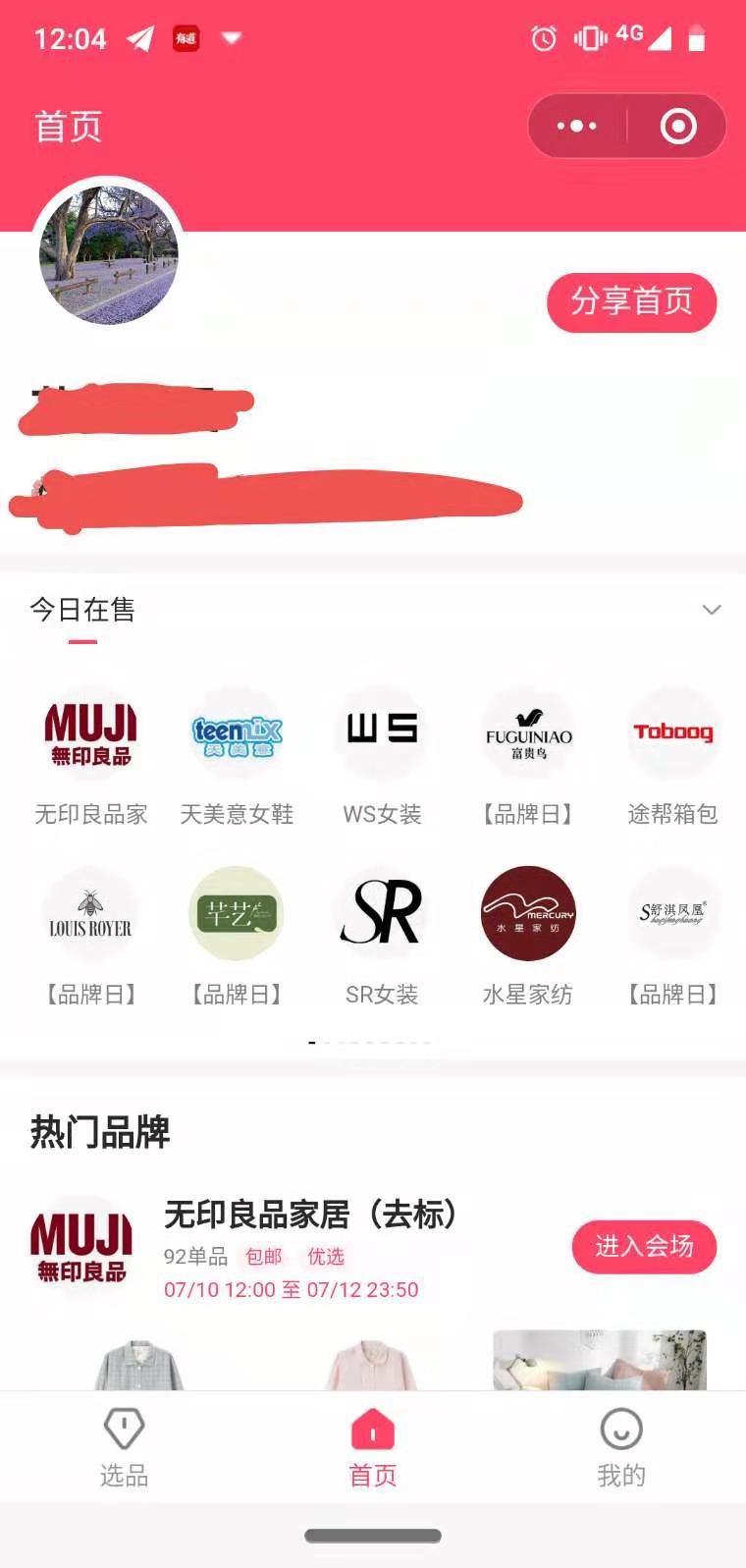Click the 芊艺 brand icon
Screen dimensions: 746x1568
[x=236, y=913]
